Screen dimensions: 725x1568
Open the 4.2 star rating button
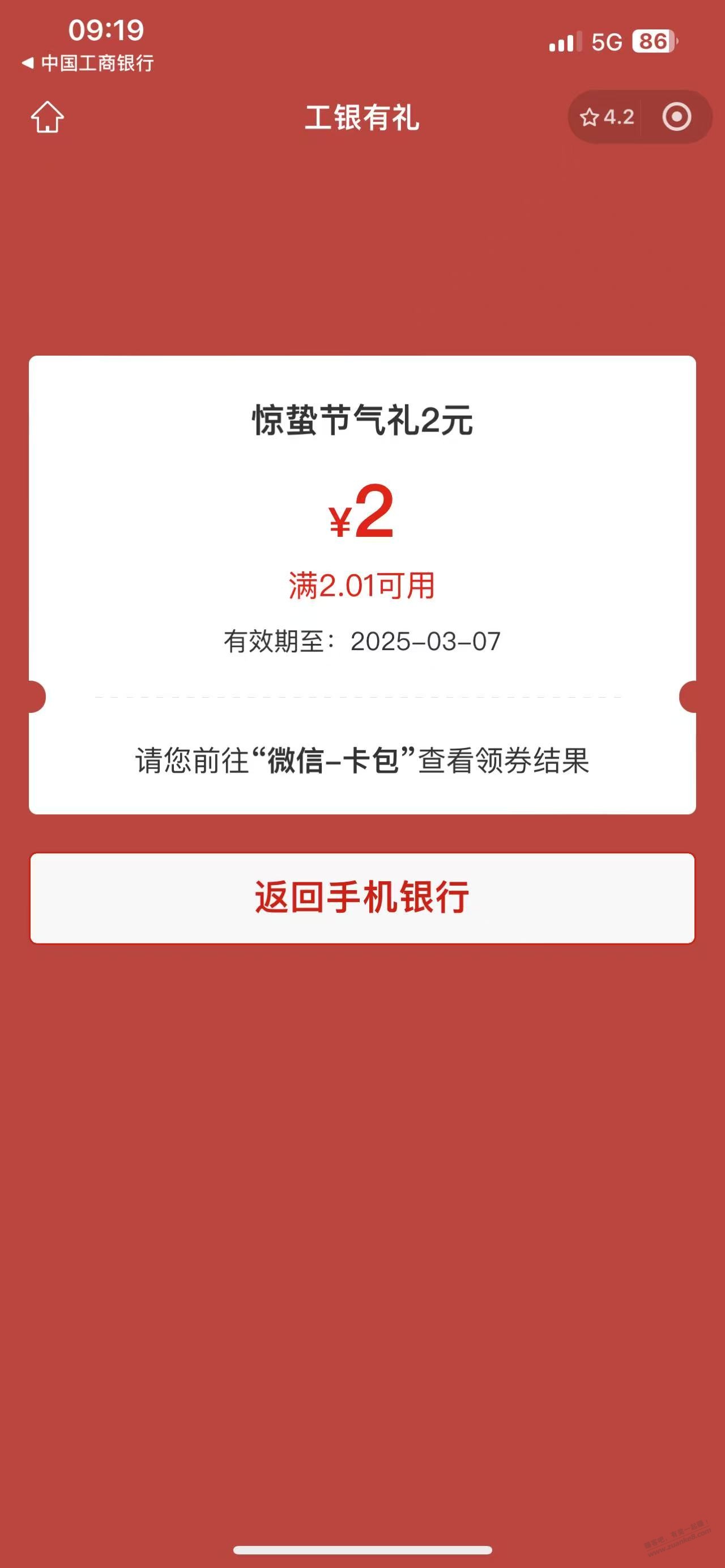[606, 117]
